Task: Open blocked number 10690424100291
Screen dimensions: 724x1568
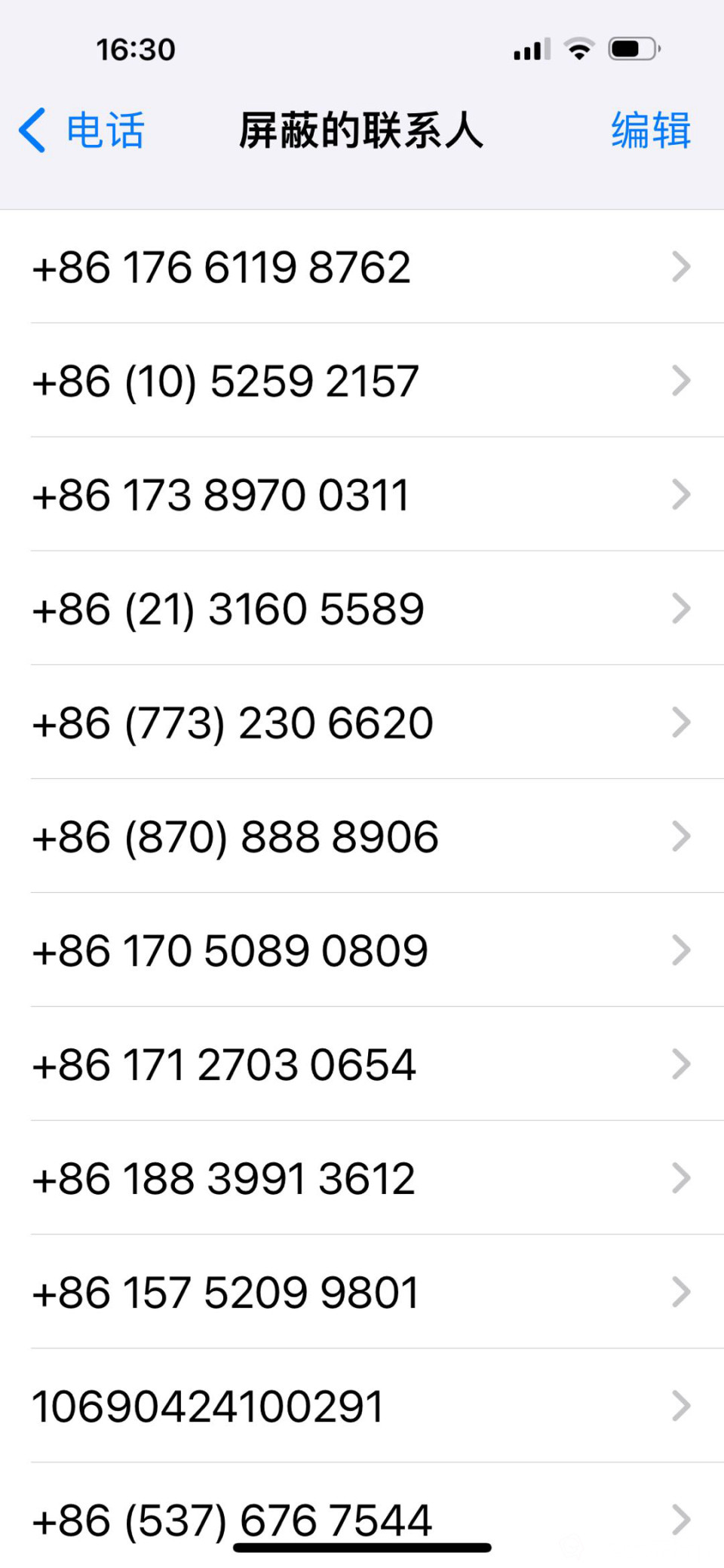Action: click(362, 1406)
